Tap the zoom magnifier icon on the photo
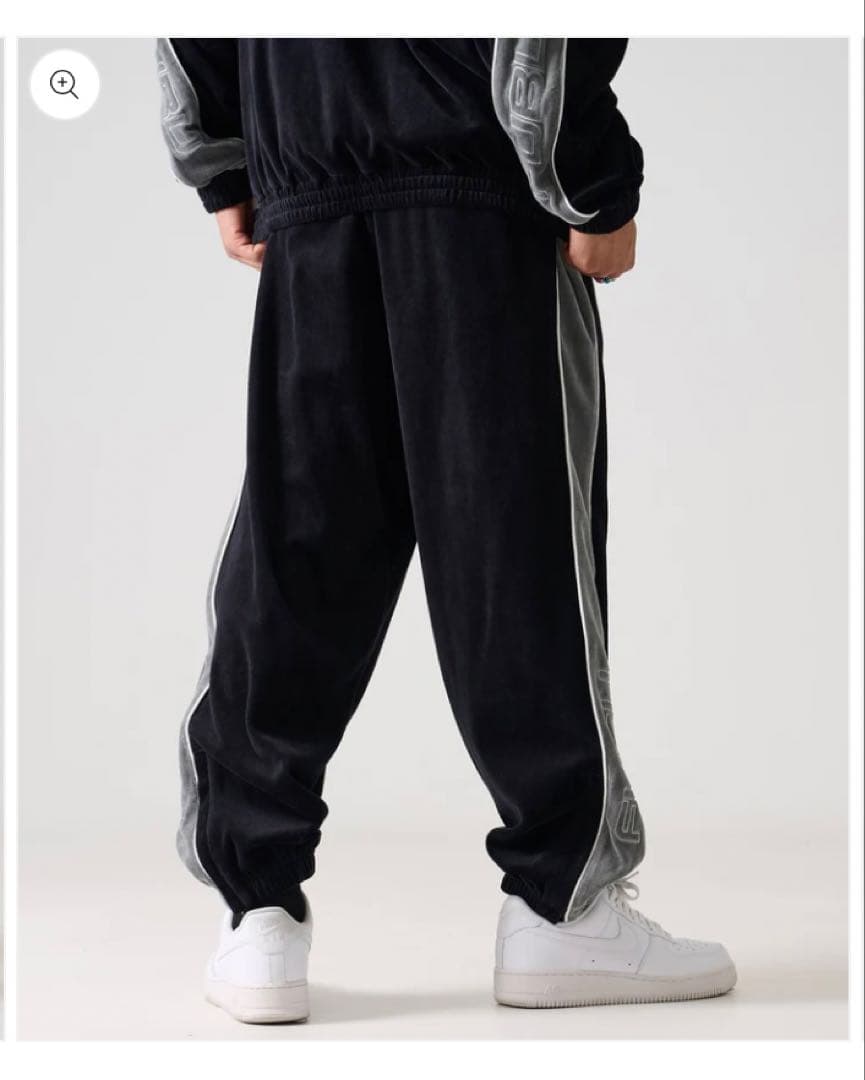This screenshot has width=865, height=1080. click(65, 85)
